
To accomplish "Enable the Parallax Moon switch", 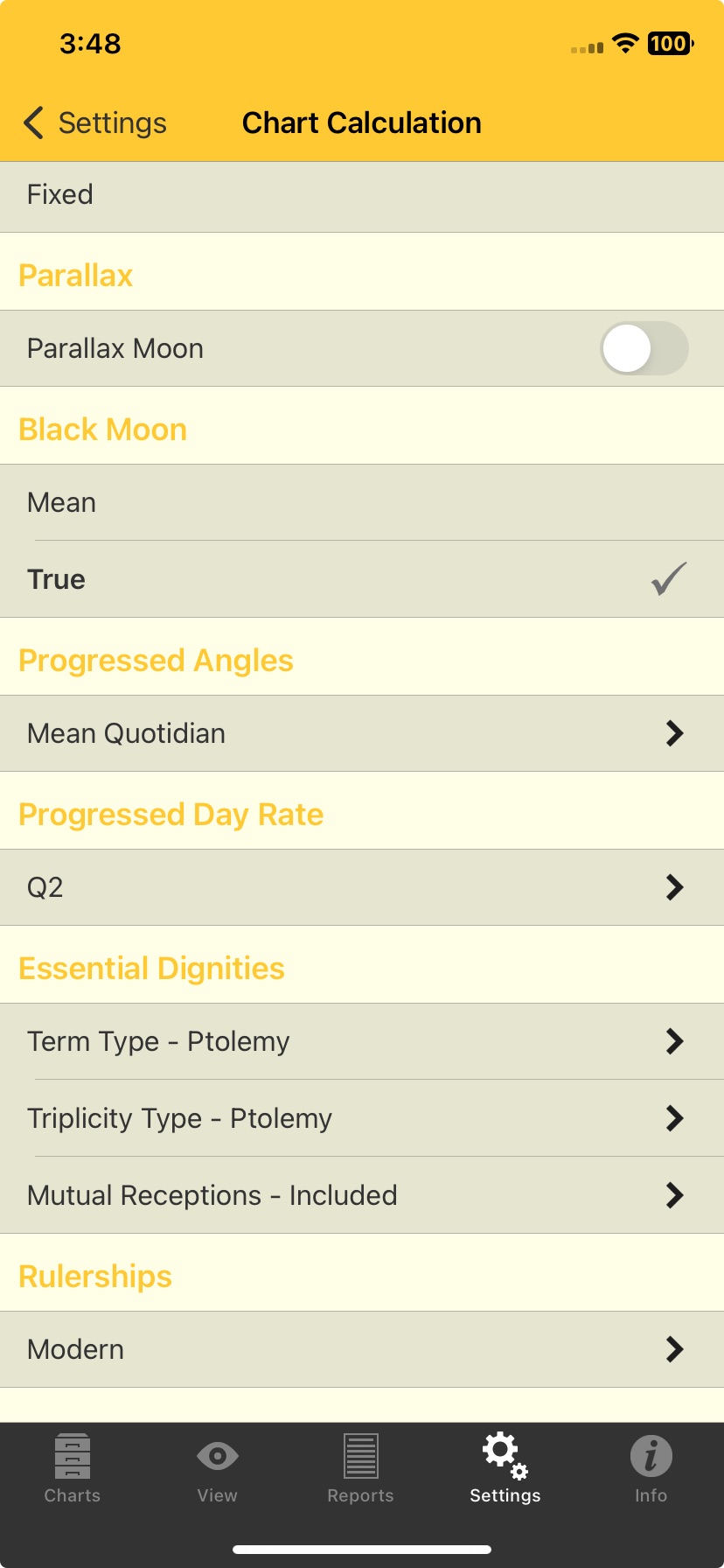I will click(x=644, y=347).
